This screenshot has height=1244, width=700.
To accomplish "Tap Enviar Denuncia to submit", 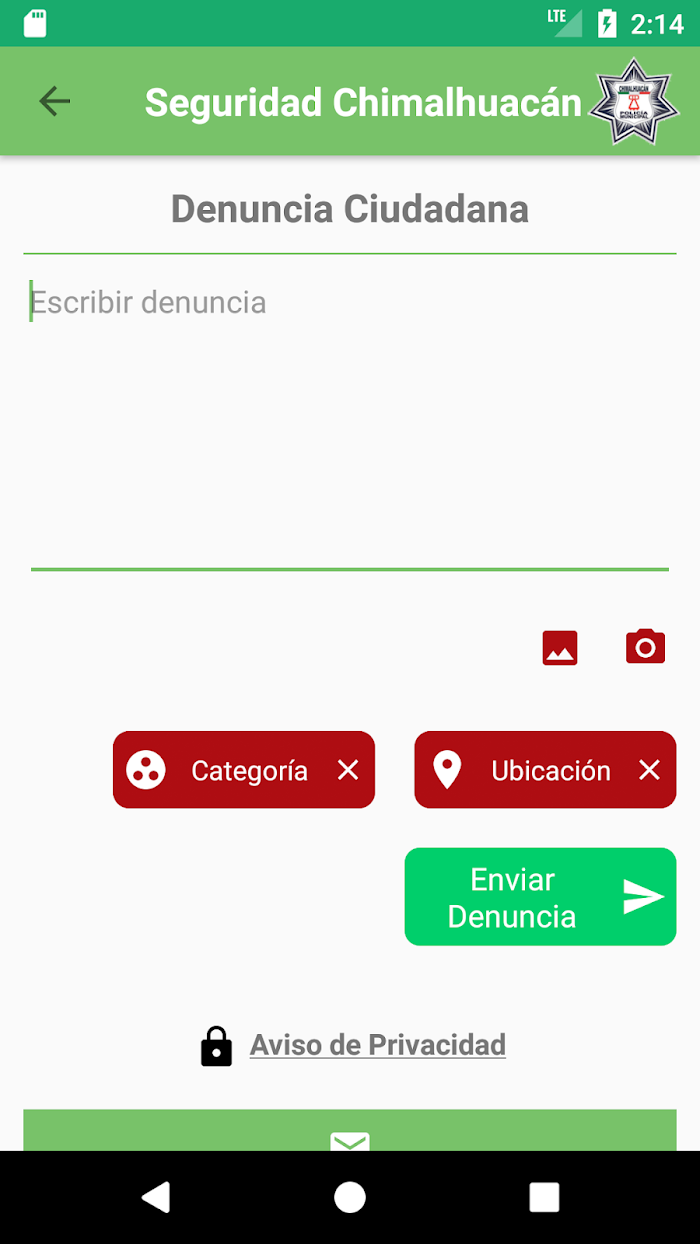I will coord(540,897).
